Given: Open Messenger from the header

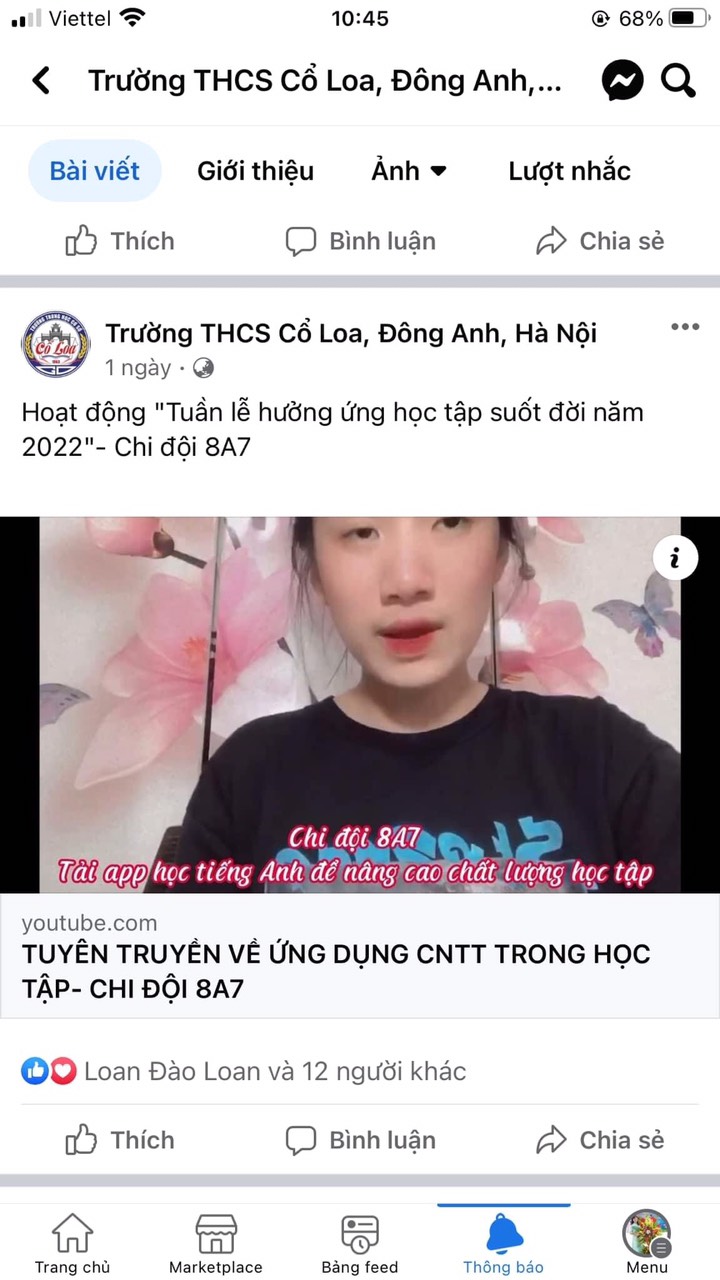Looking at the screenshot, I should pos(623,81).
